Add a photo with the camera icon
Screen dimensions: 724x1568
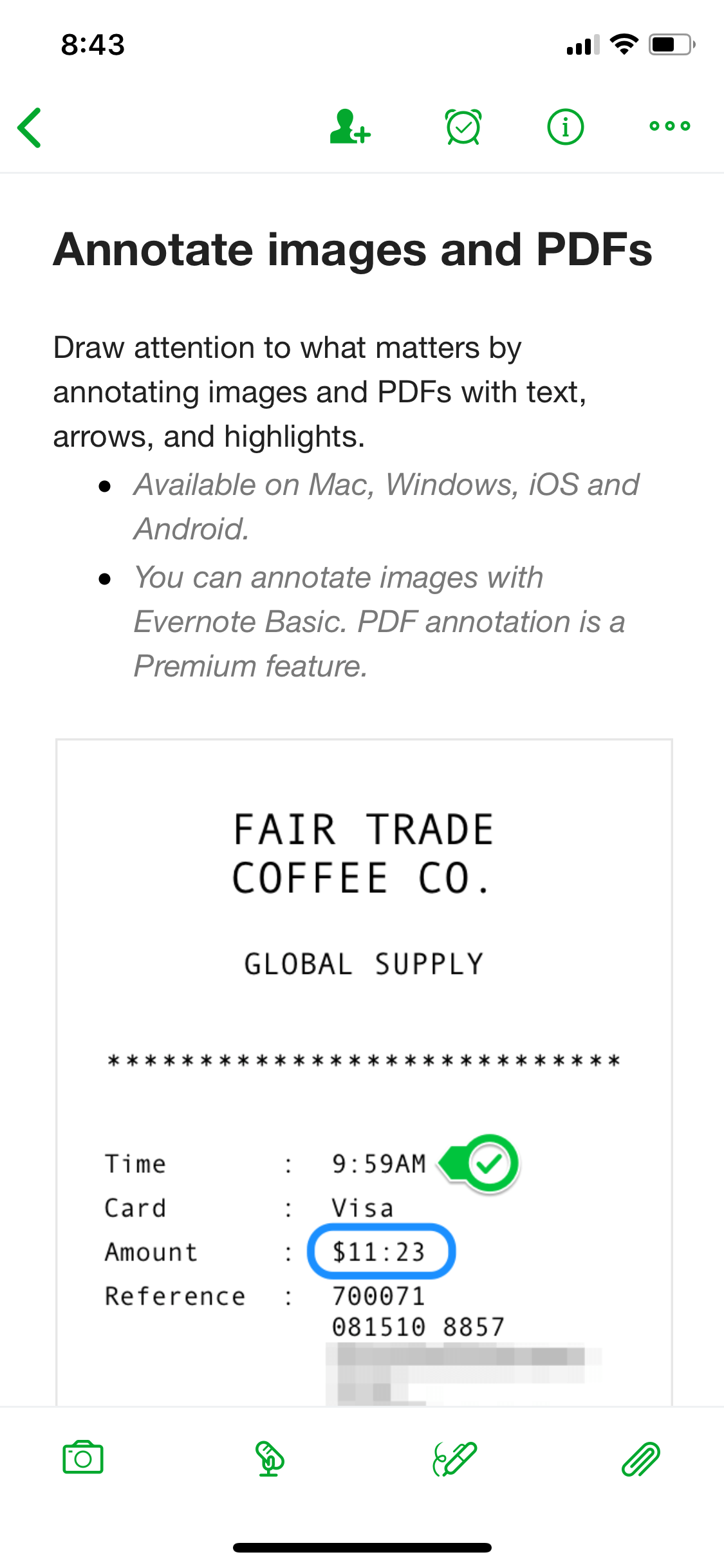83,1457
